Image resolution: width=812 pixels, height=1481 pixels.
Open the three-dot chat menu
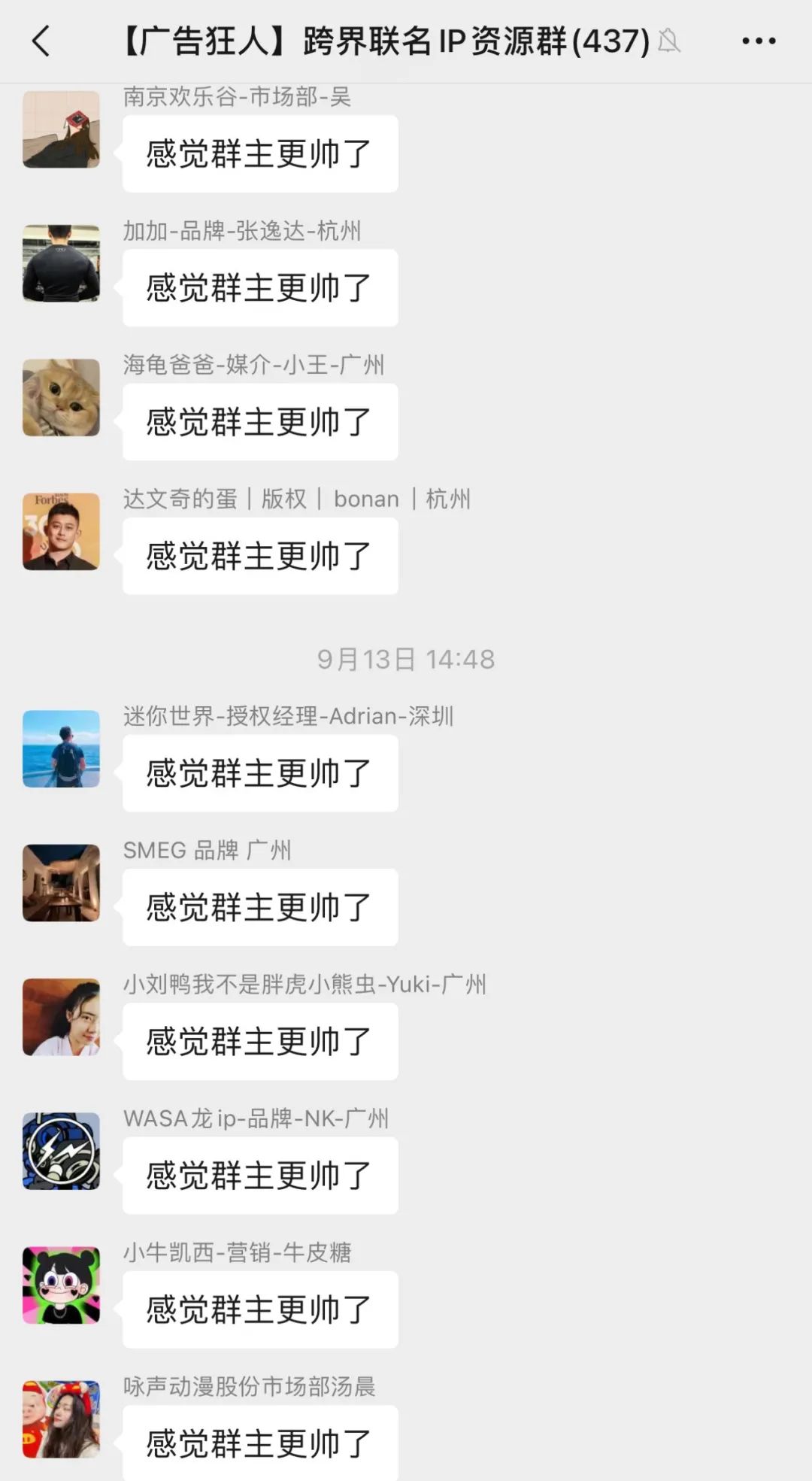(x=758, y=41)
